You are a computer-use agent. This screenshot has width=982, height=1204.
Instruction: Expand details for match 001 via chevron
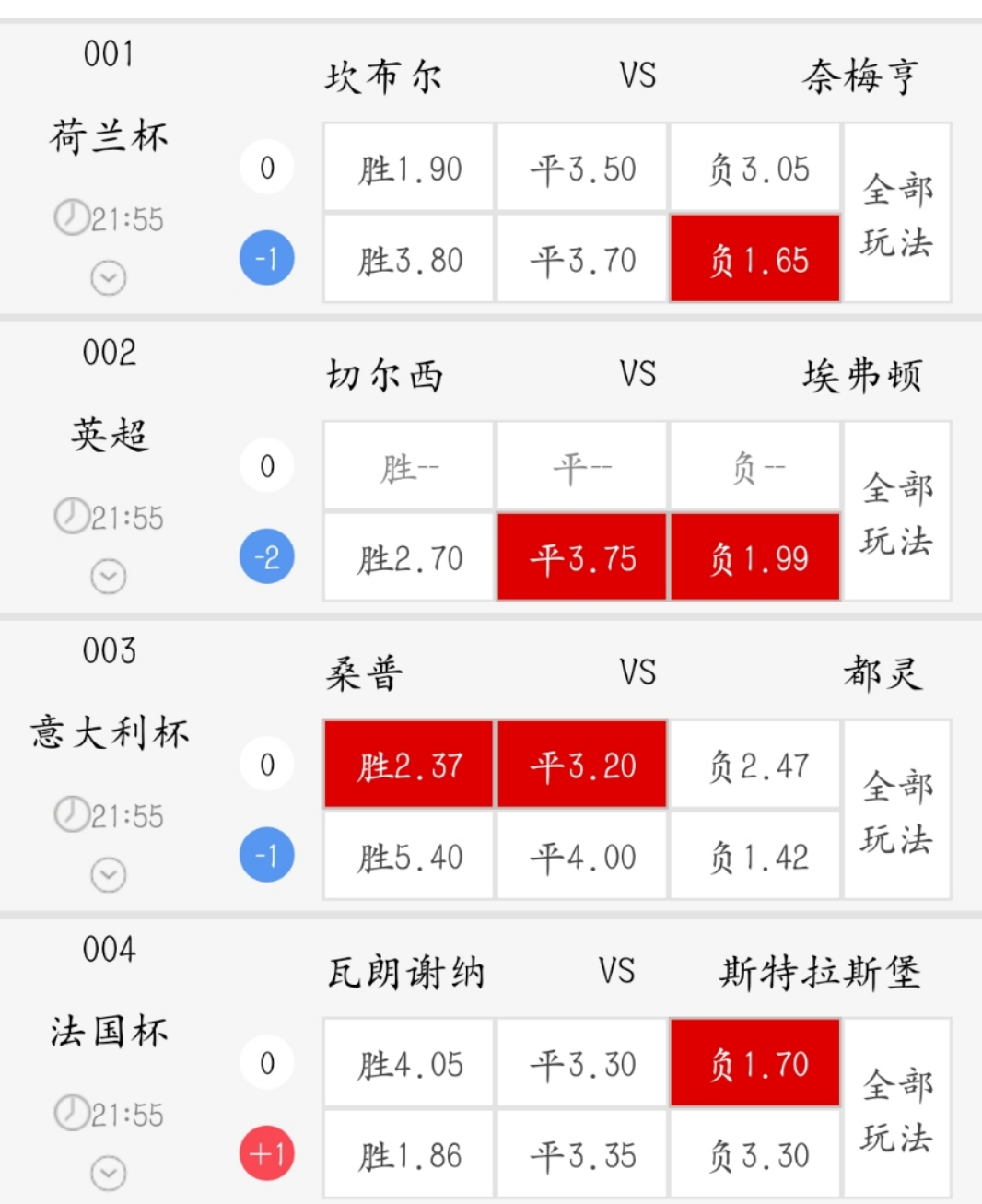(x=108, y=276)
